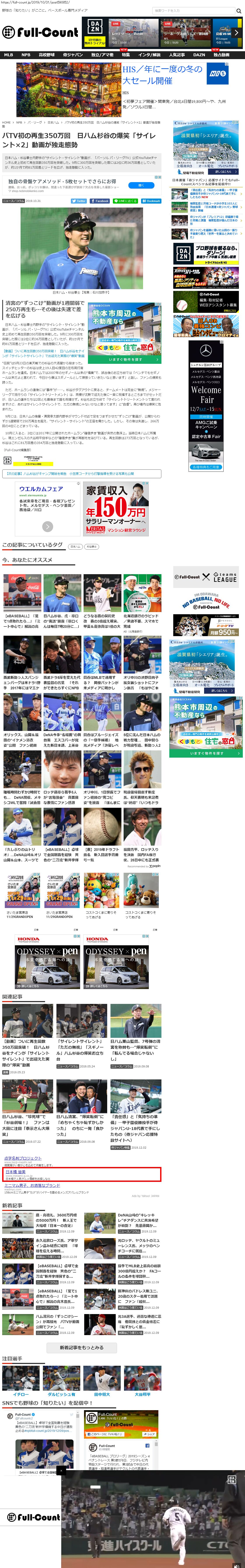Viewport: 245px width, 1568px height.
Task: Share article with the Twitter button
Action: [80, 201]
